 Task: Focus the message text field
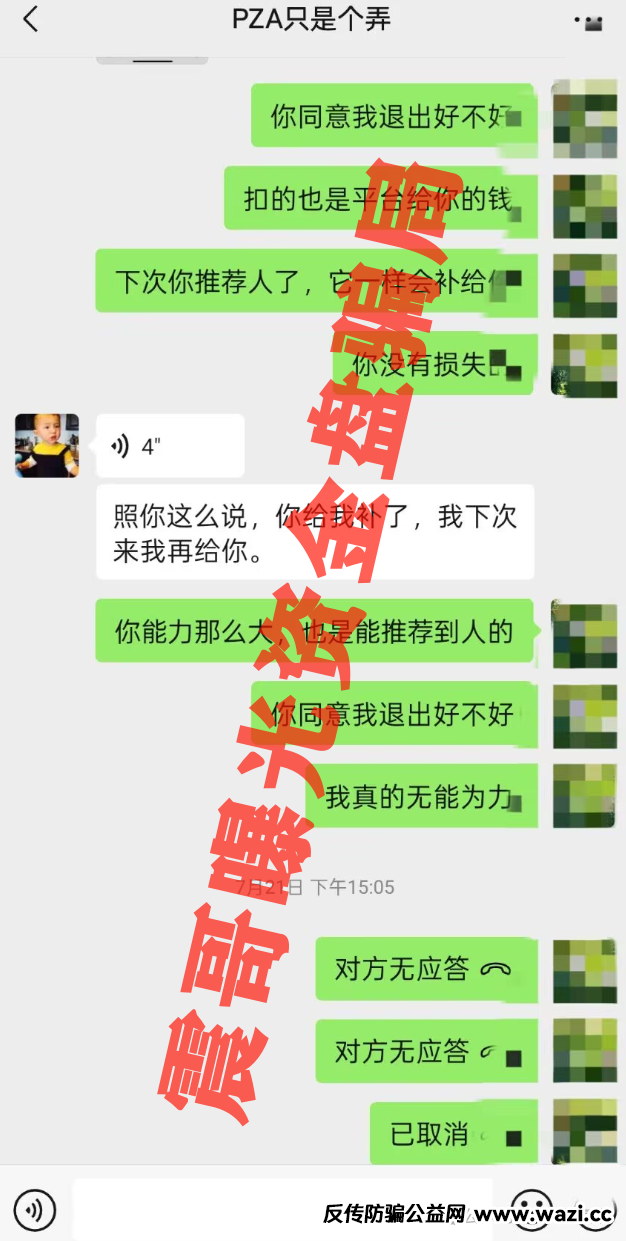[x=280, y=1209]
